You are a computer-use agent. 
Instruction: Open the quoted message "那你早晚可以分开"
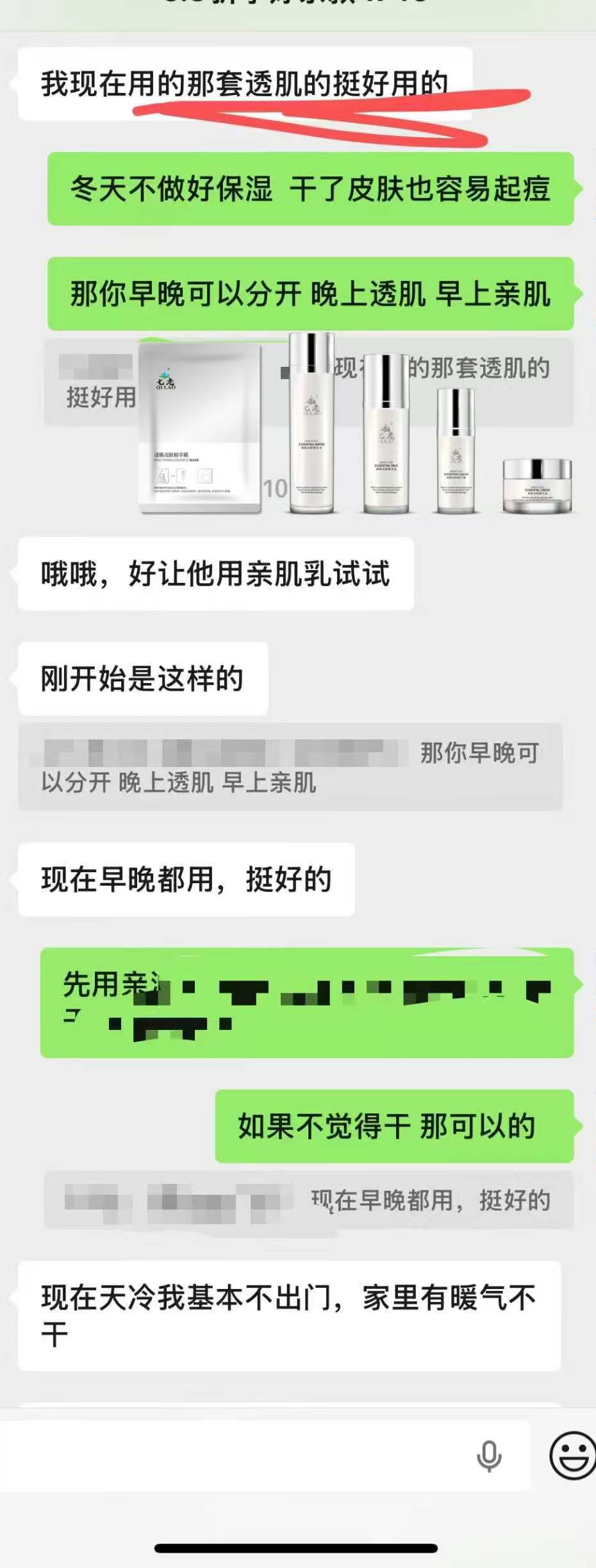[x=290, y=767]
